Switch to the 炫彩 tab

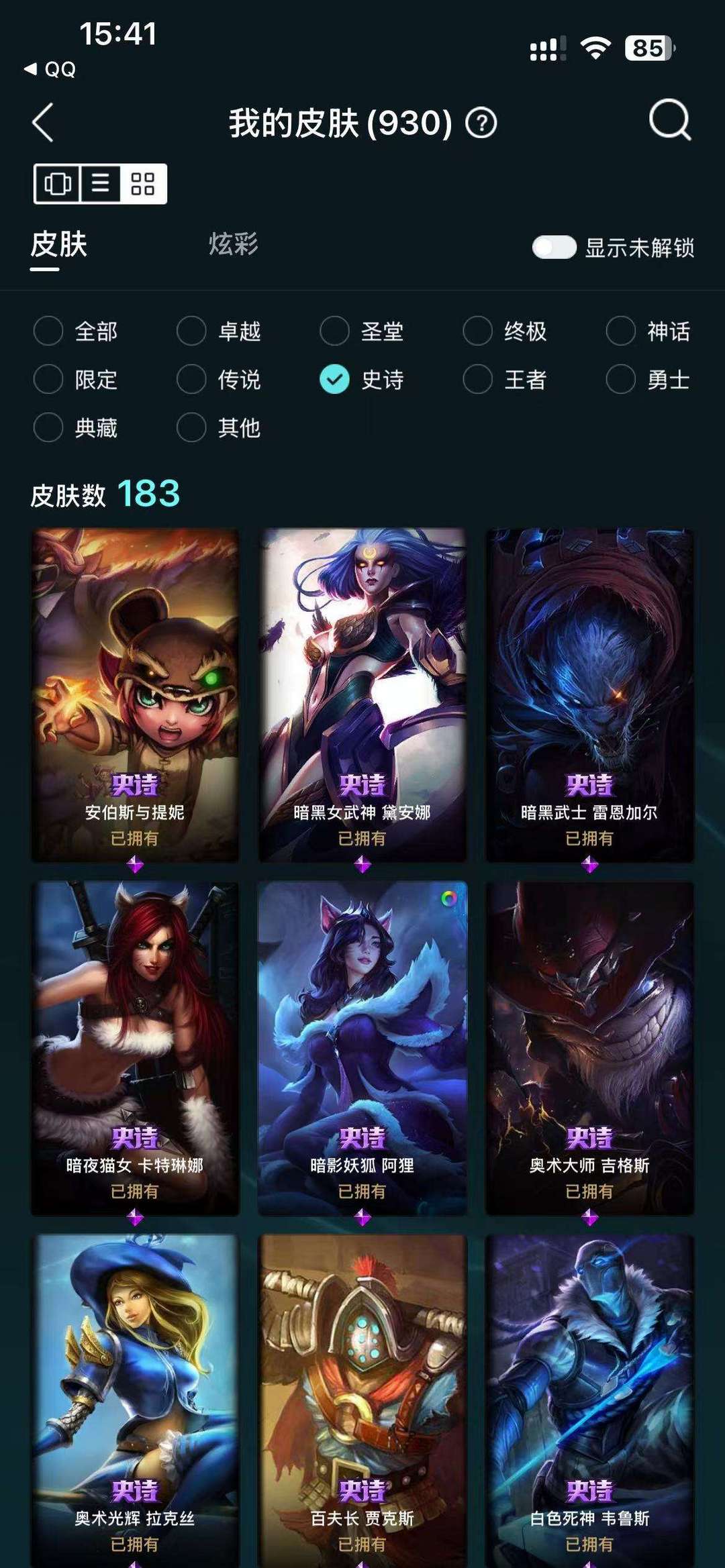[233, 244]
